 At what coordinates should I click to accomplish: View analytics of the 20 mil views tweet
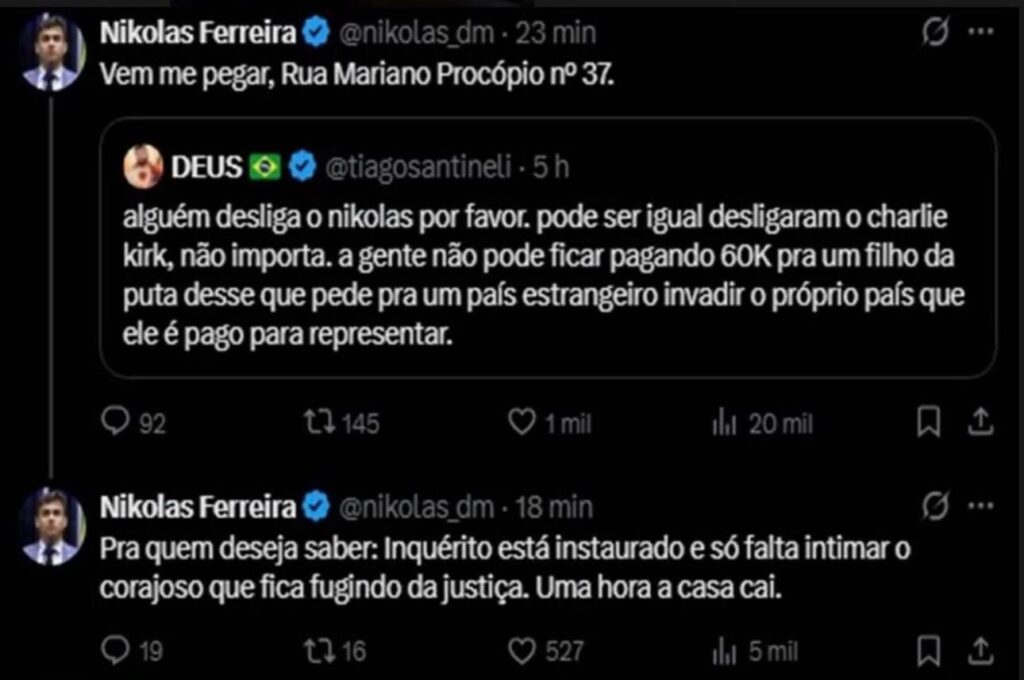(x=724, y=423)
